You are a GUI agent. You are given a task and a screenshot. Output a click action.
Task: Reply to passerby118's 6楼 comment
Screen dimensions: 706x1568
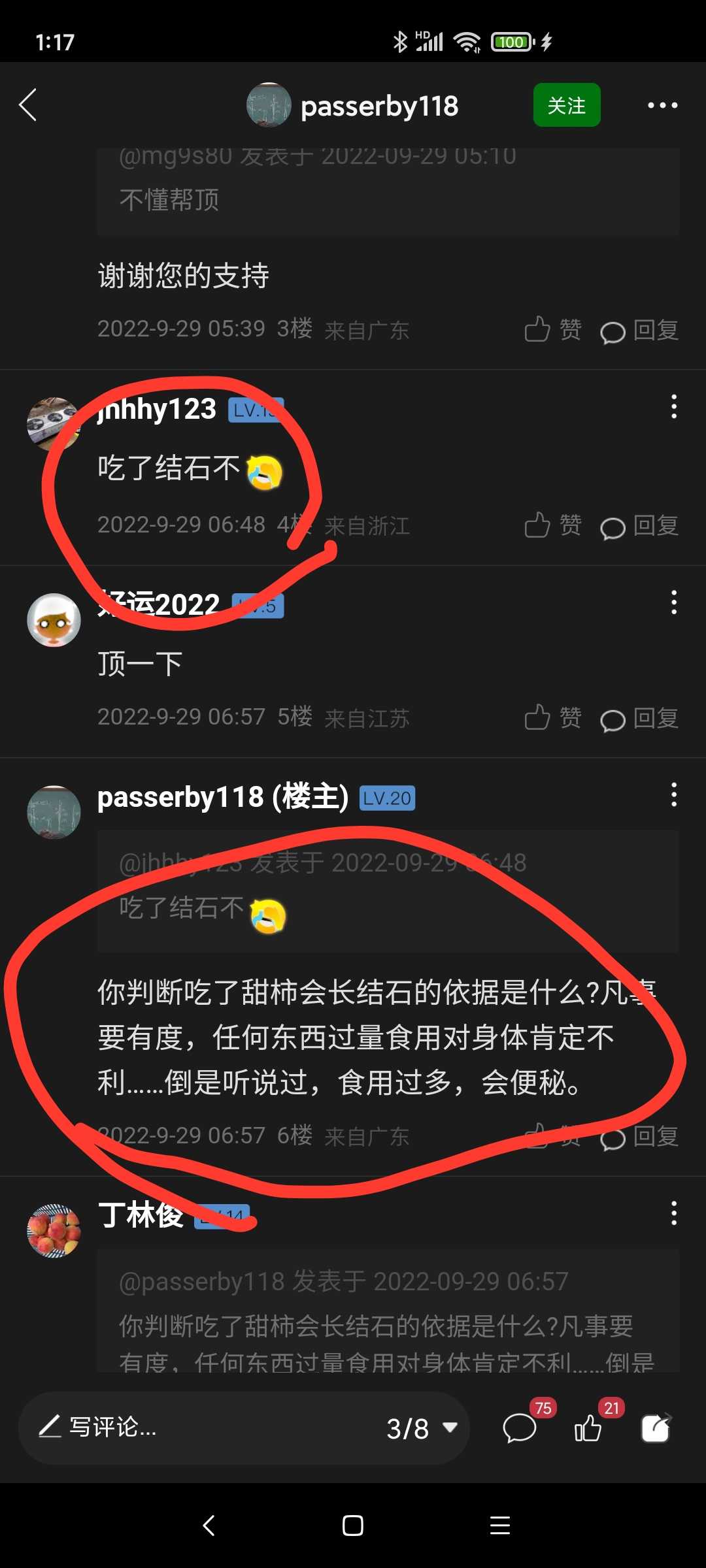[x=639, y=1137]
